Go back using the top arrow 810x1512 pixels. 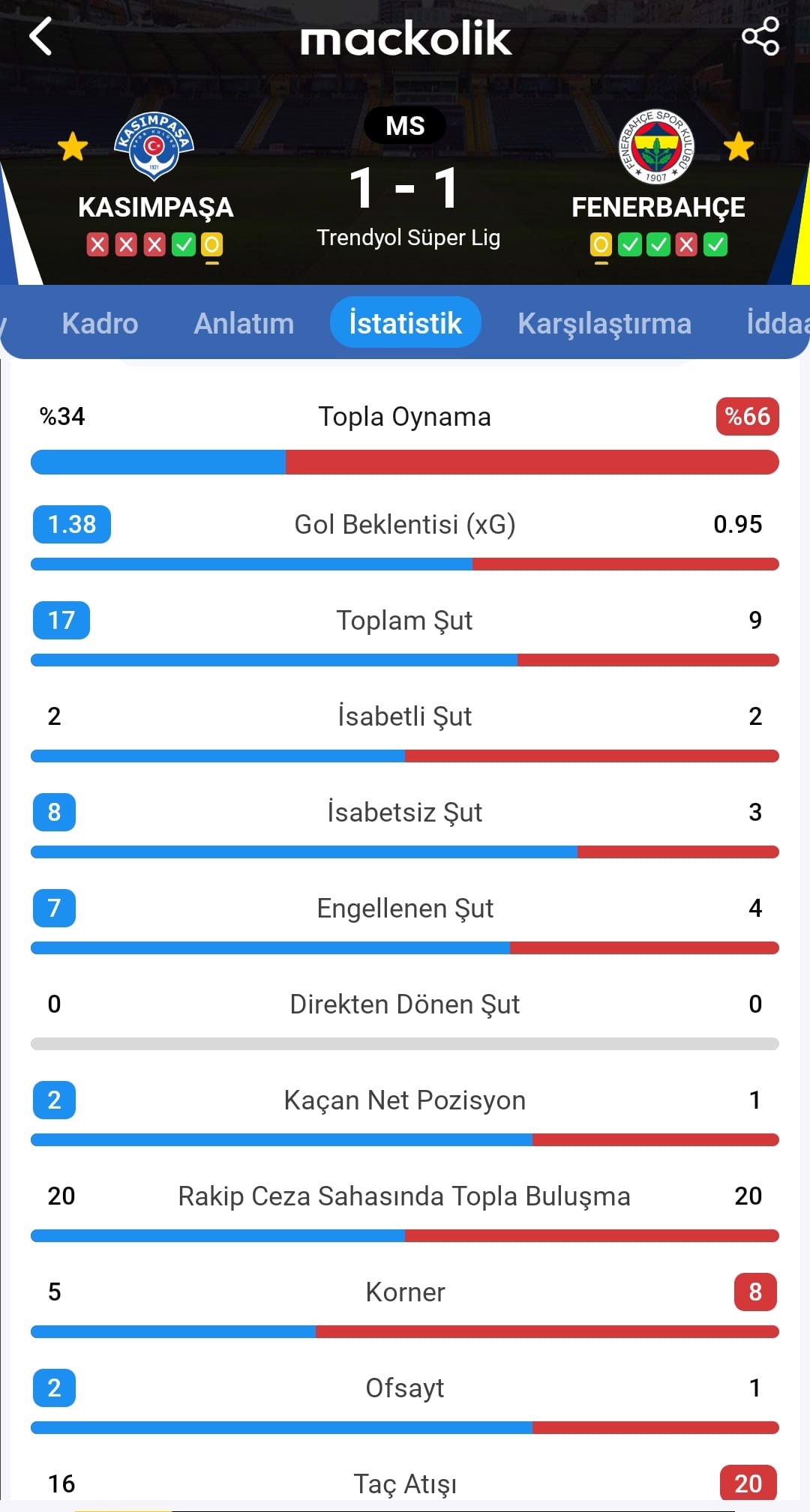click(41, 37)
